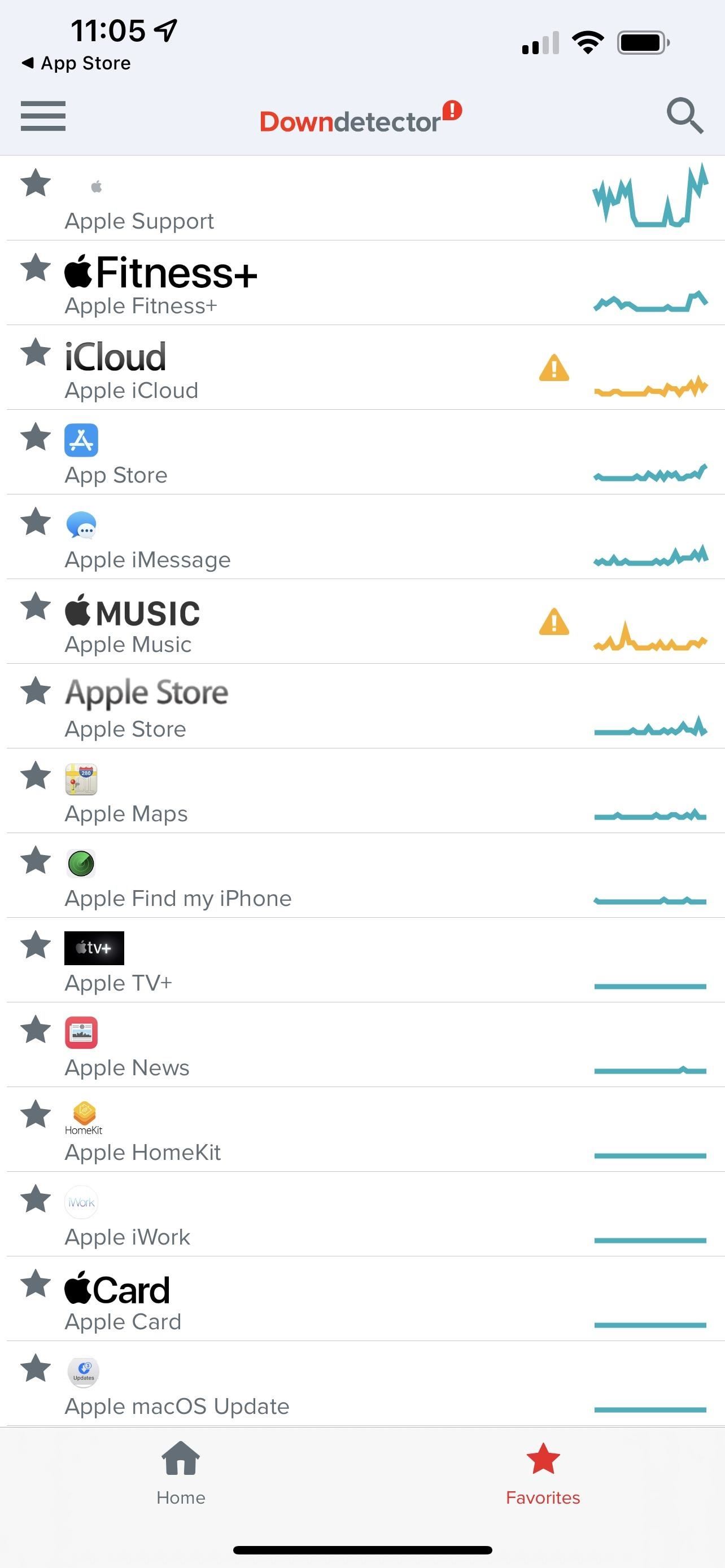Open the hamburger menu
Screen dimensions: 725x1568
pyautogui.click(x=43, y=116)
